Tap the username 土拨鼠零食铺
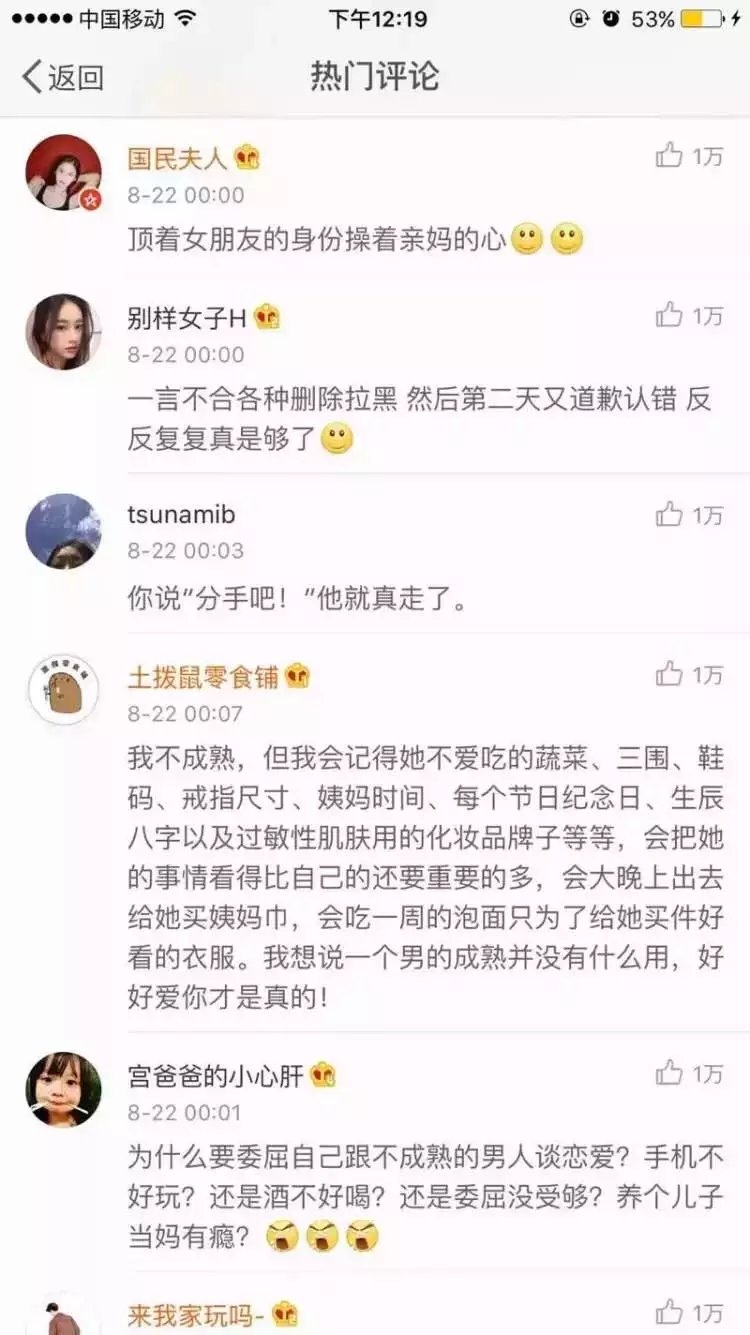 [204, 677]
